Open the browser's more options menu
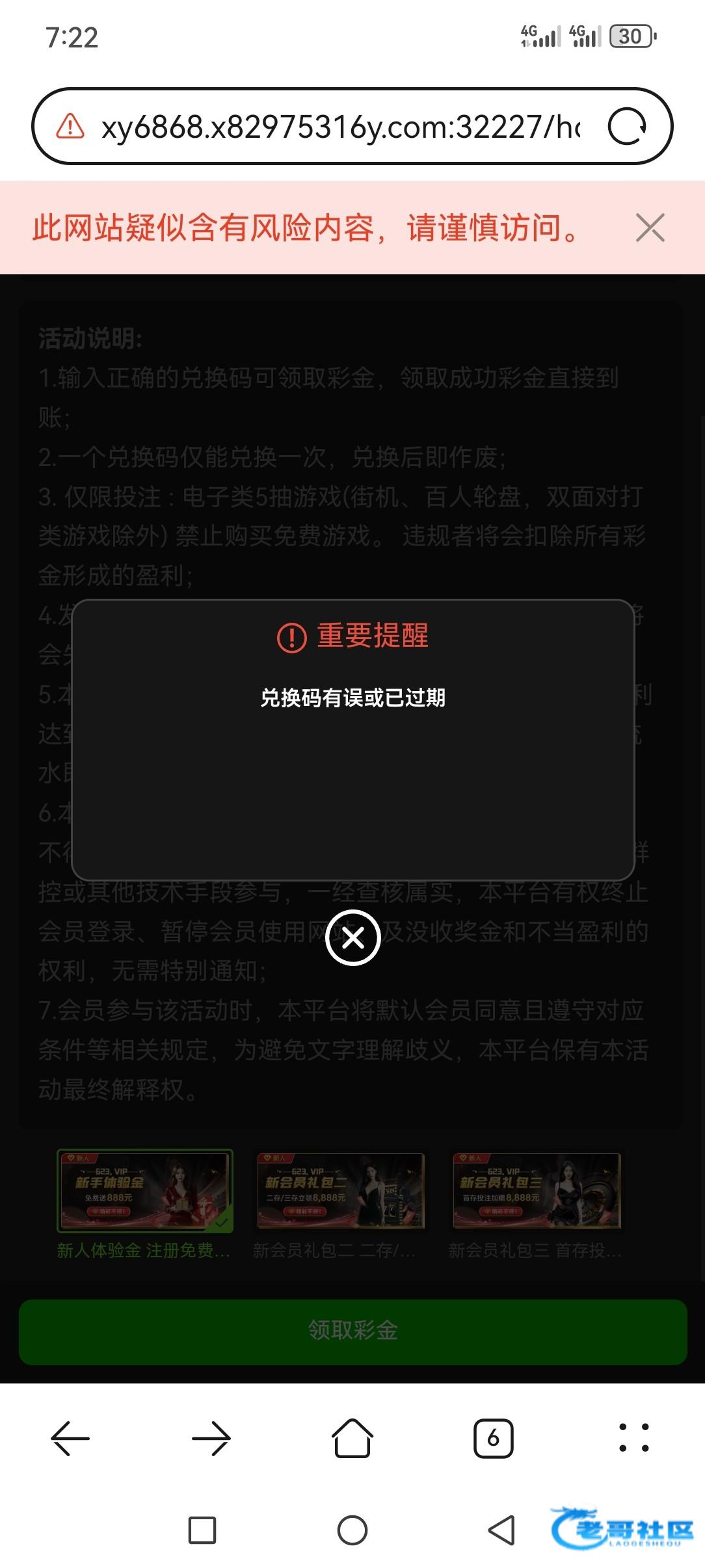 point(633,1438)
